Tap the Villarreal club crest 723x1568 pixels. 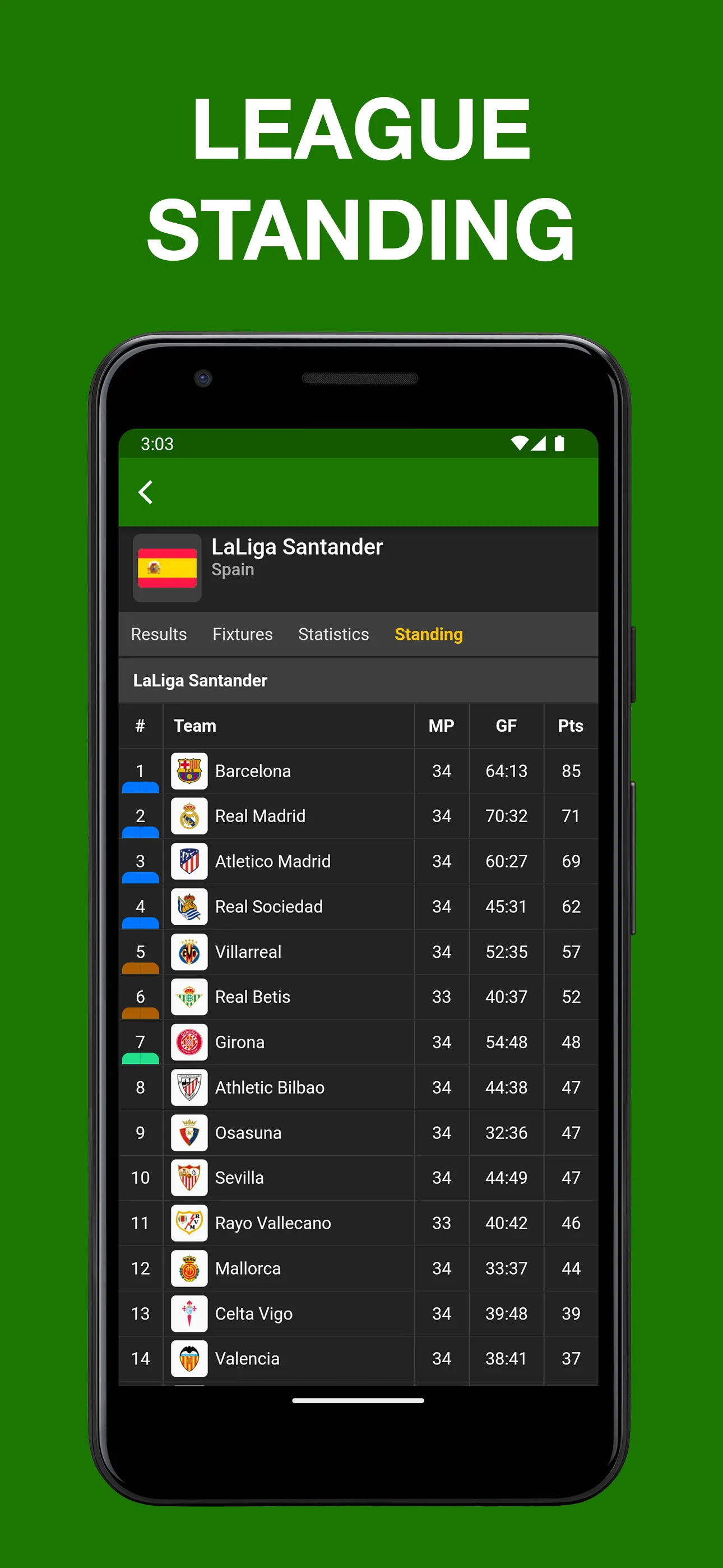click(189, 951)
